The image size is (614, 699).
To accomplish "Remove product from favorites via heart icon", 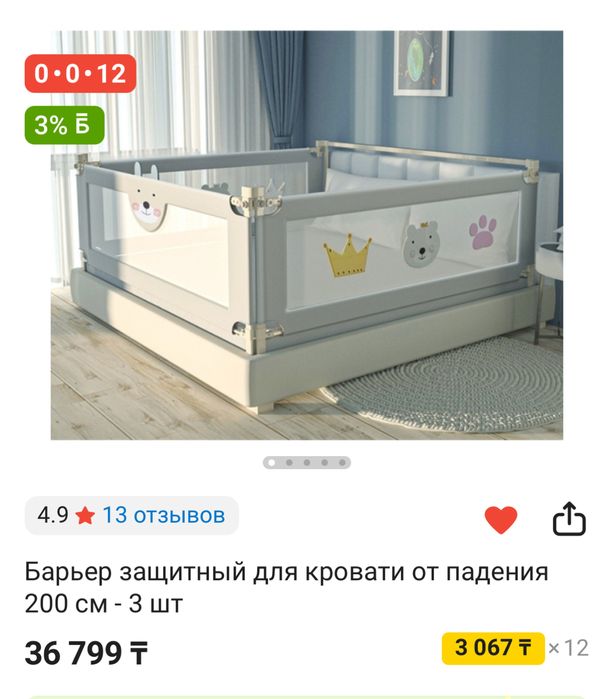I will click(500, 519).
